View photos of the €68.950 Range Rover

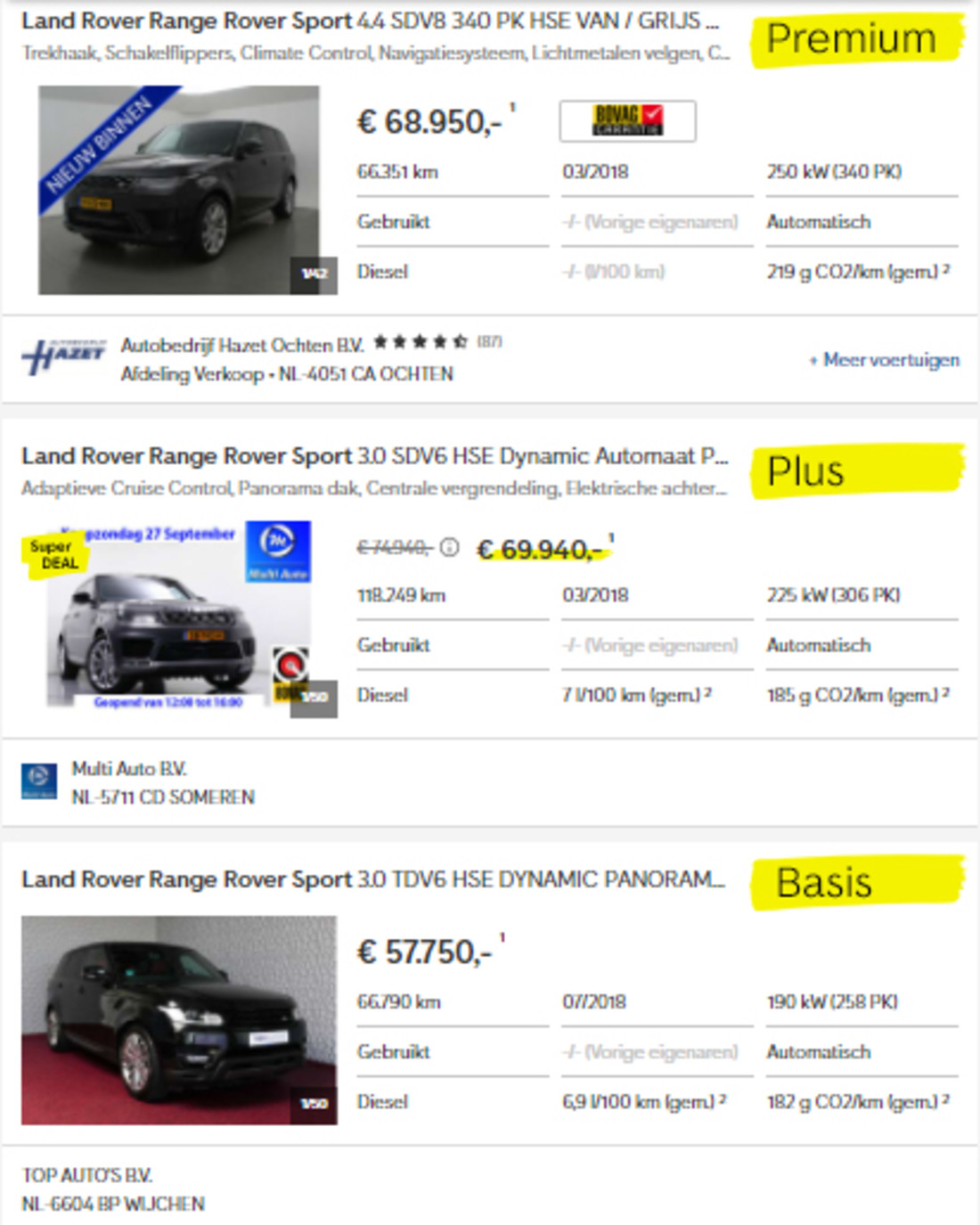click(x=179, y=190)
